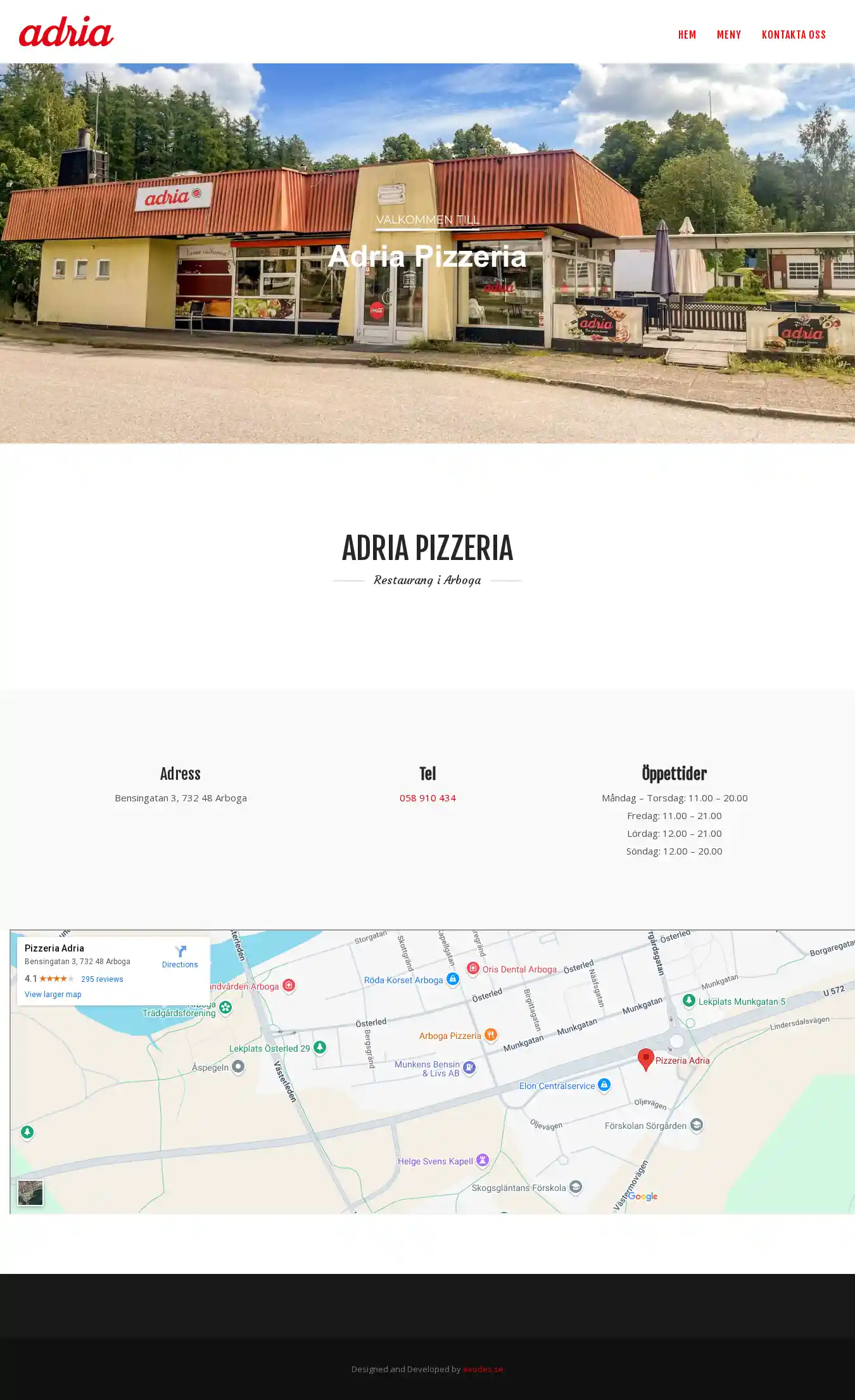The height and width of the screenshot is (1400, 855).
Task: Open Oris Dental Arboga map marker
Action: tap(473, 969)
